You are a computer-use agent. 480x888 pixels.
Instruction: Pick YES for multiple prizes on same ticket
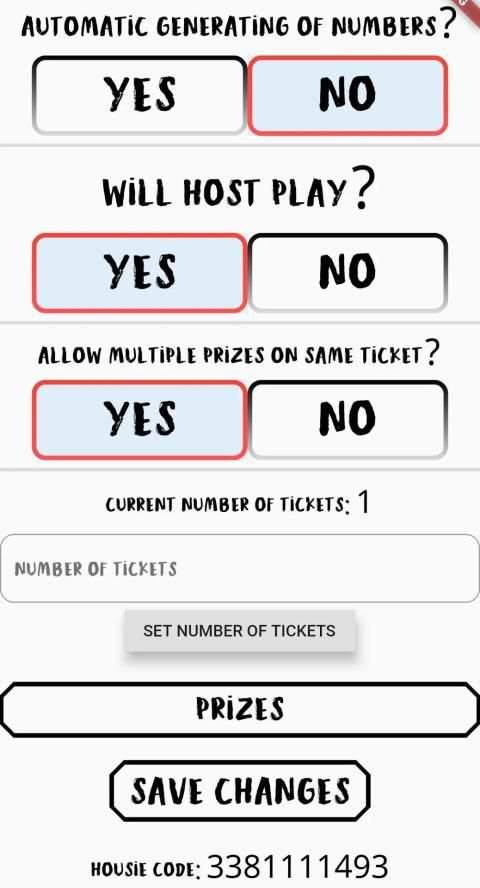pyautogui.click(x=139, y=419)
